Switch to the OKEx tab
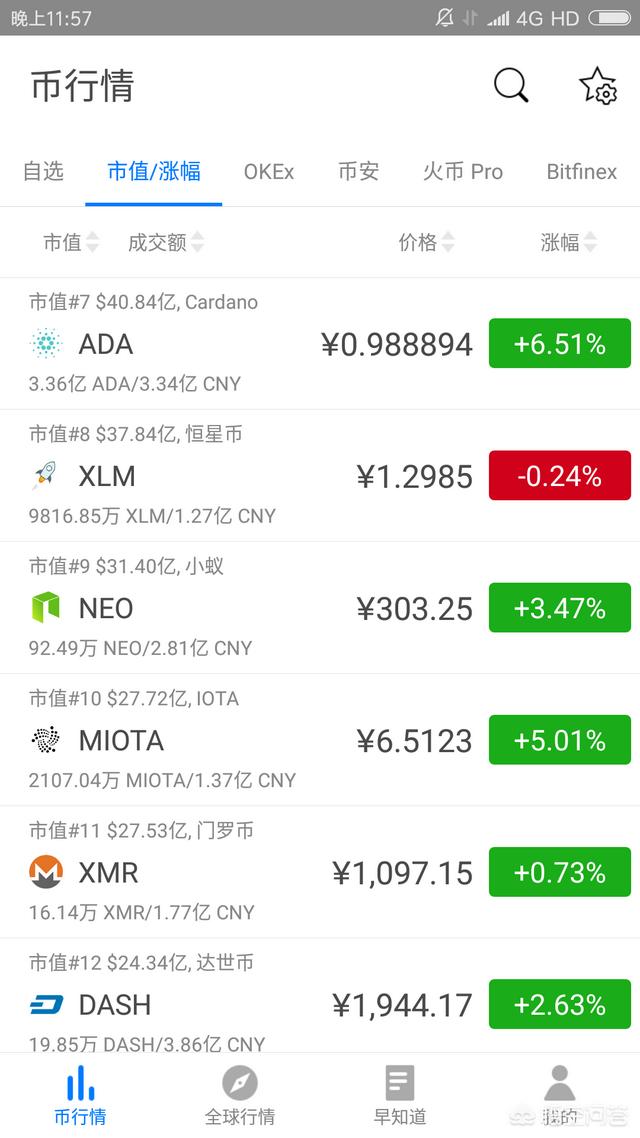This screenshot has height=1138, width=640. point(269,172)
